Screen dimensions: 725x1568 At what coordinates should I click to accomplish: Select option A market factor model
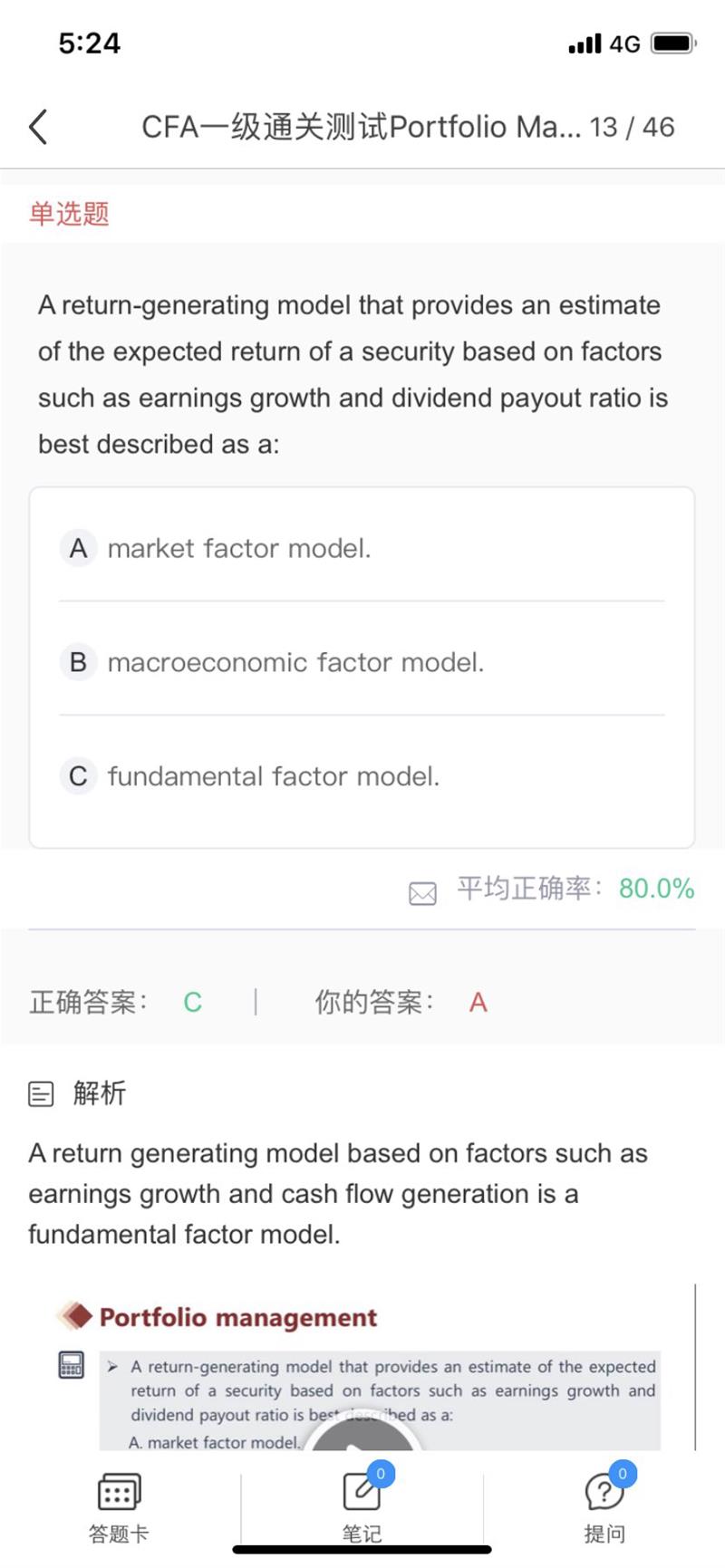pos(362,548)
